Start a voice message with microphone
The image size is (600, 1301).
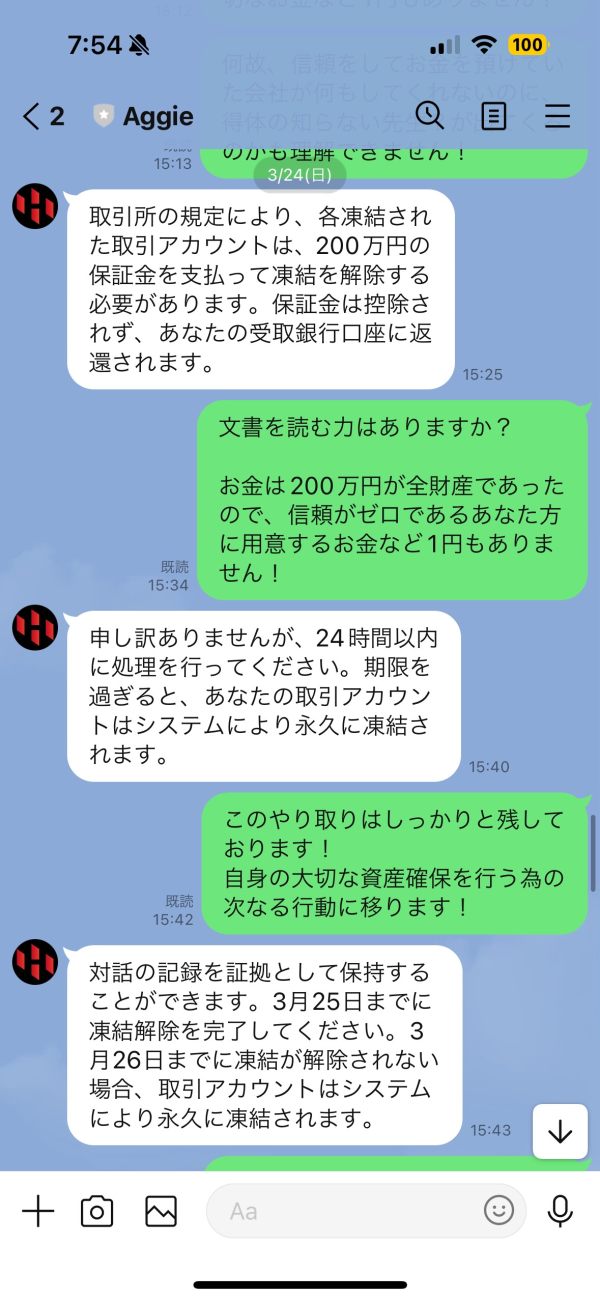[x=560, y=1211]
